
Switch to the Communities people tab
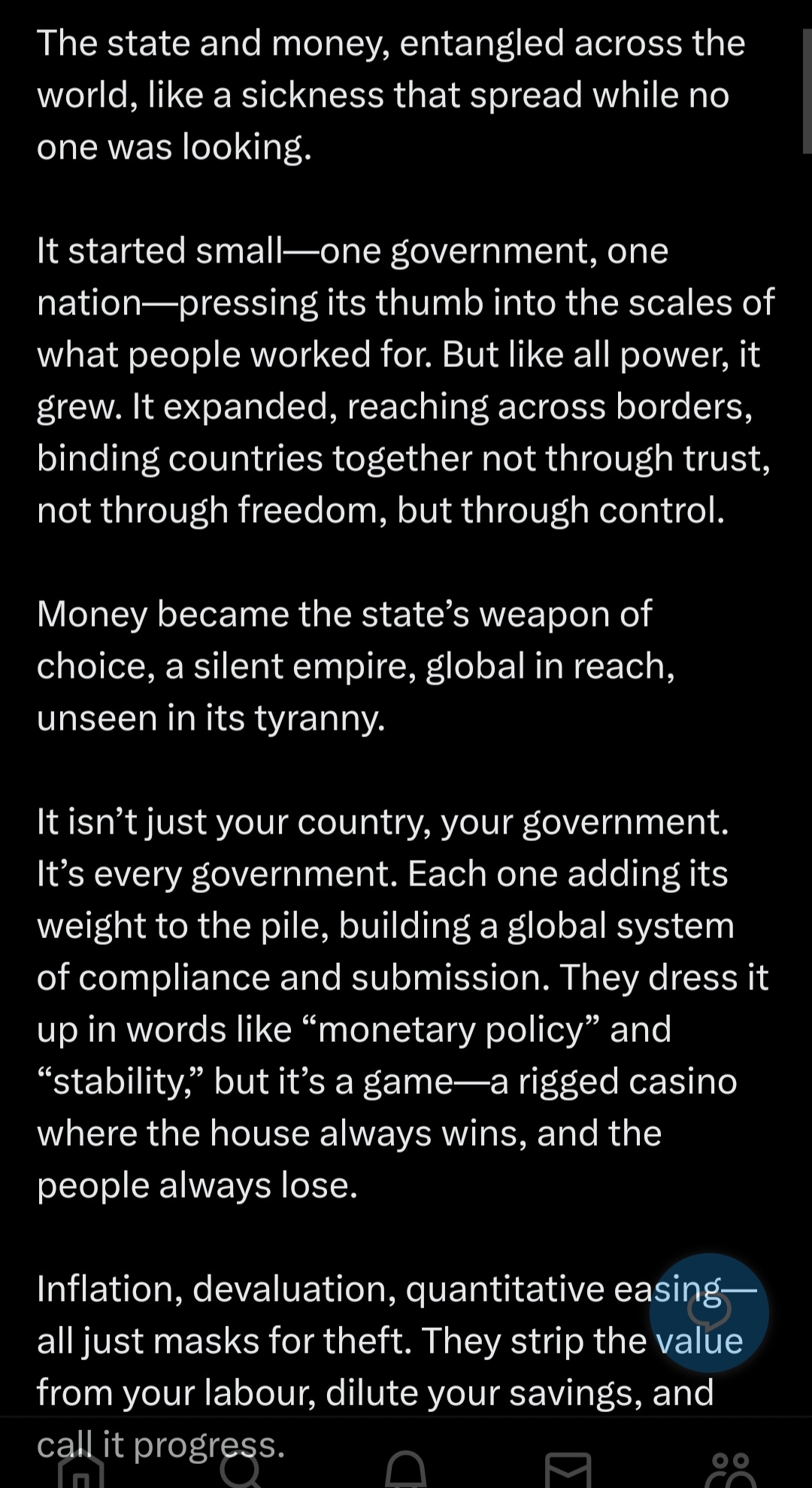coord(731,1468)
